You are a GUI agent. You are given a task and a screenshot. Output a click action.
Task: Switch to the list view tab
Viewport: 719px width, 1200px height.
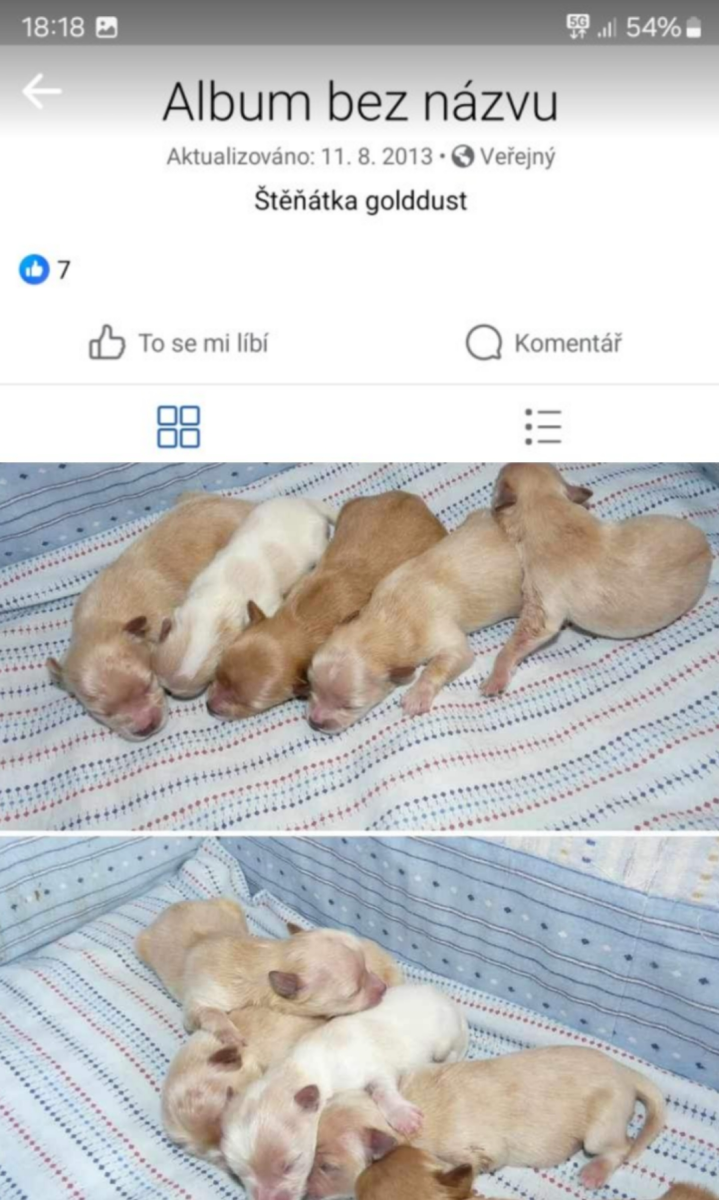[x=543, y=426]
